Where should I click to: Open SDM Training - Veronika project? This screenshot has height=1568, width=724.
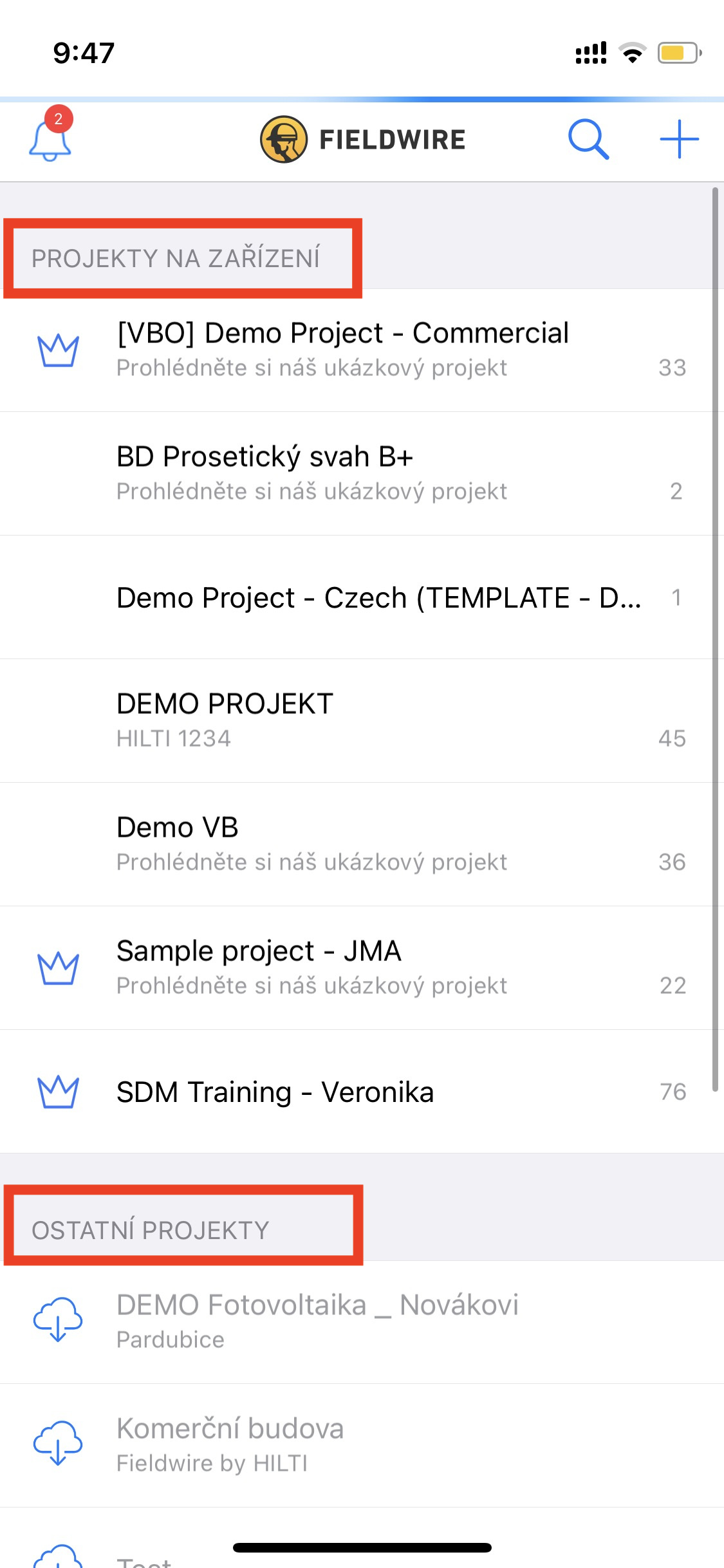click(362, 1092)
